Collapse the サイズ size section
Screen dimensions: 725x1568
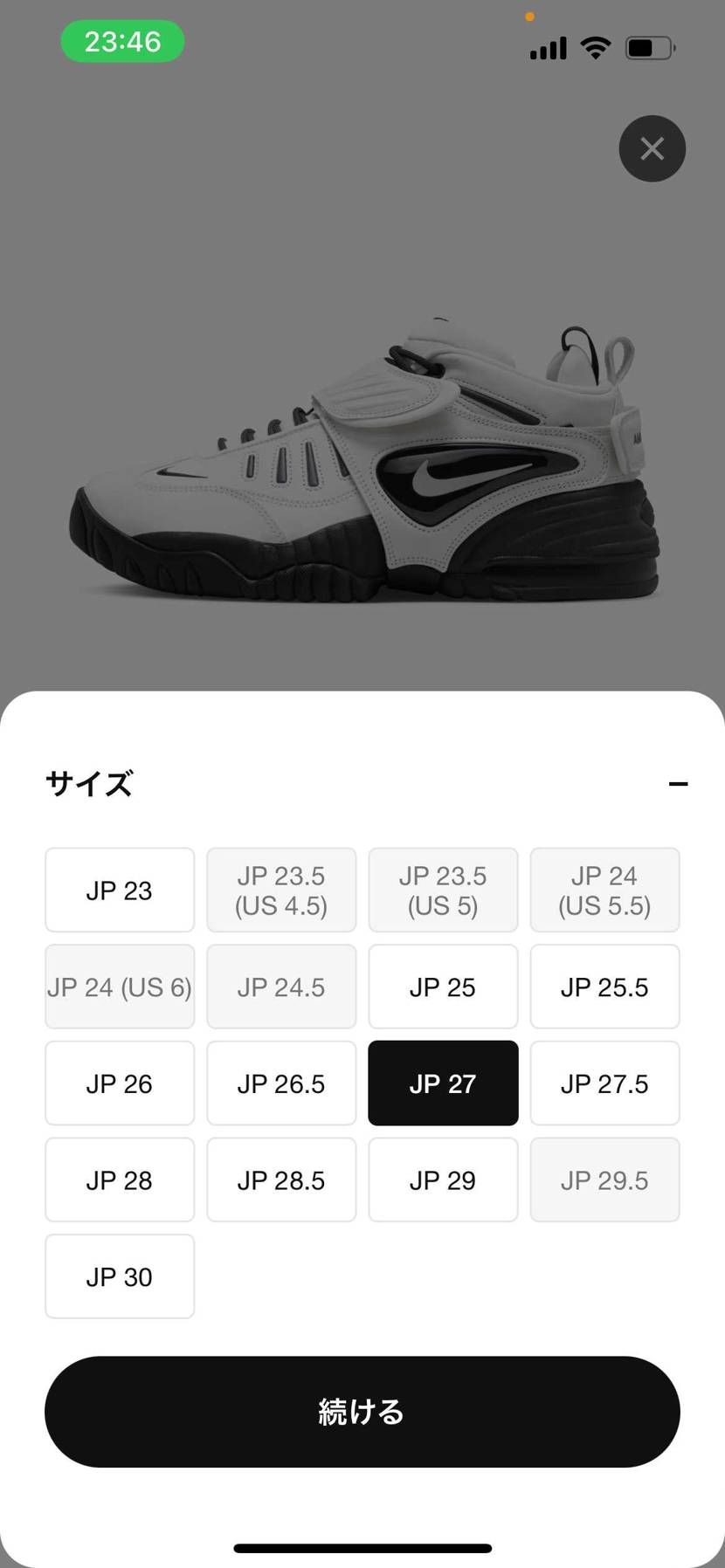[679, 783]
